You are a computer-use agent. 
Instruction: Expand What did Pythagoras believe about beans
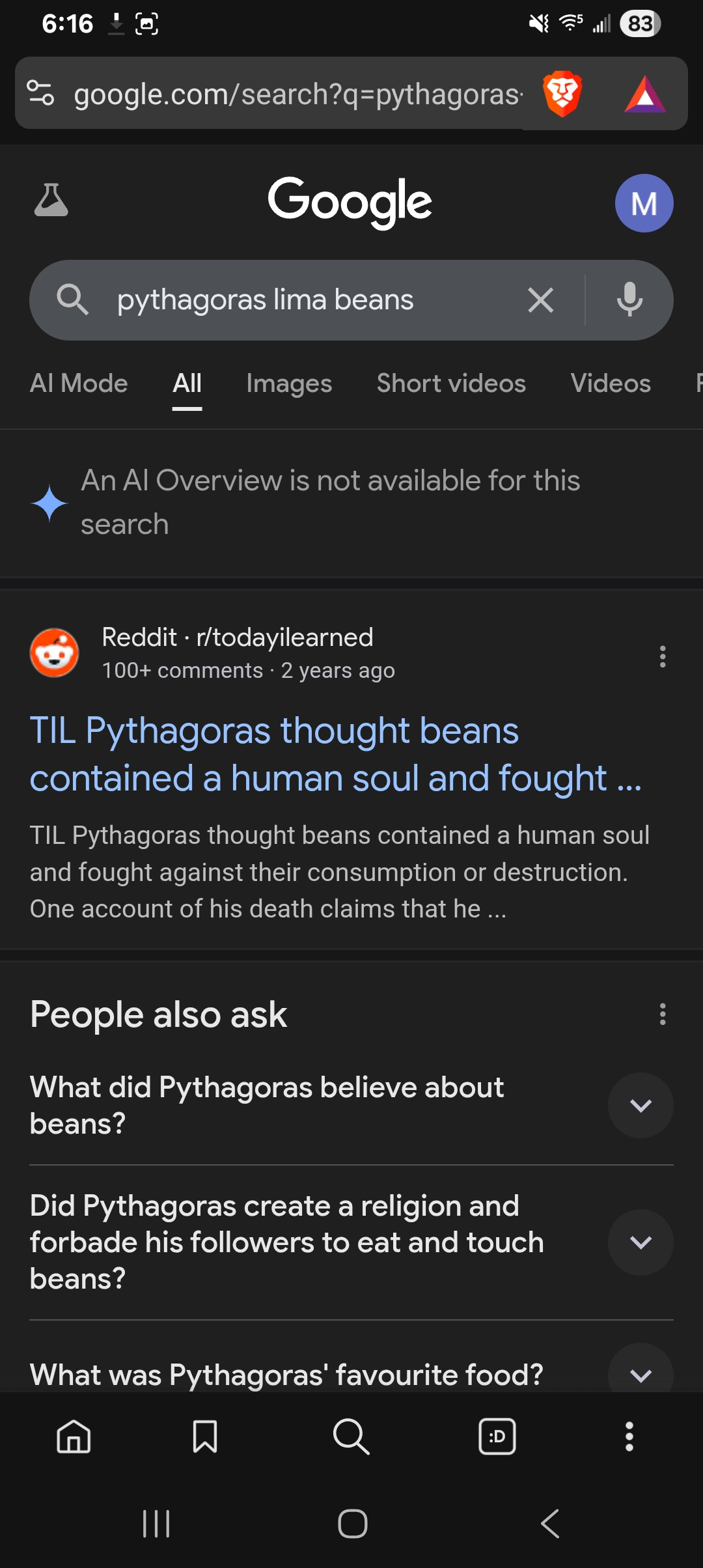[x=641, y=1106]
